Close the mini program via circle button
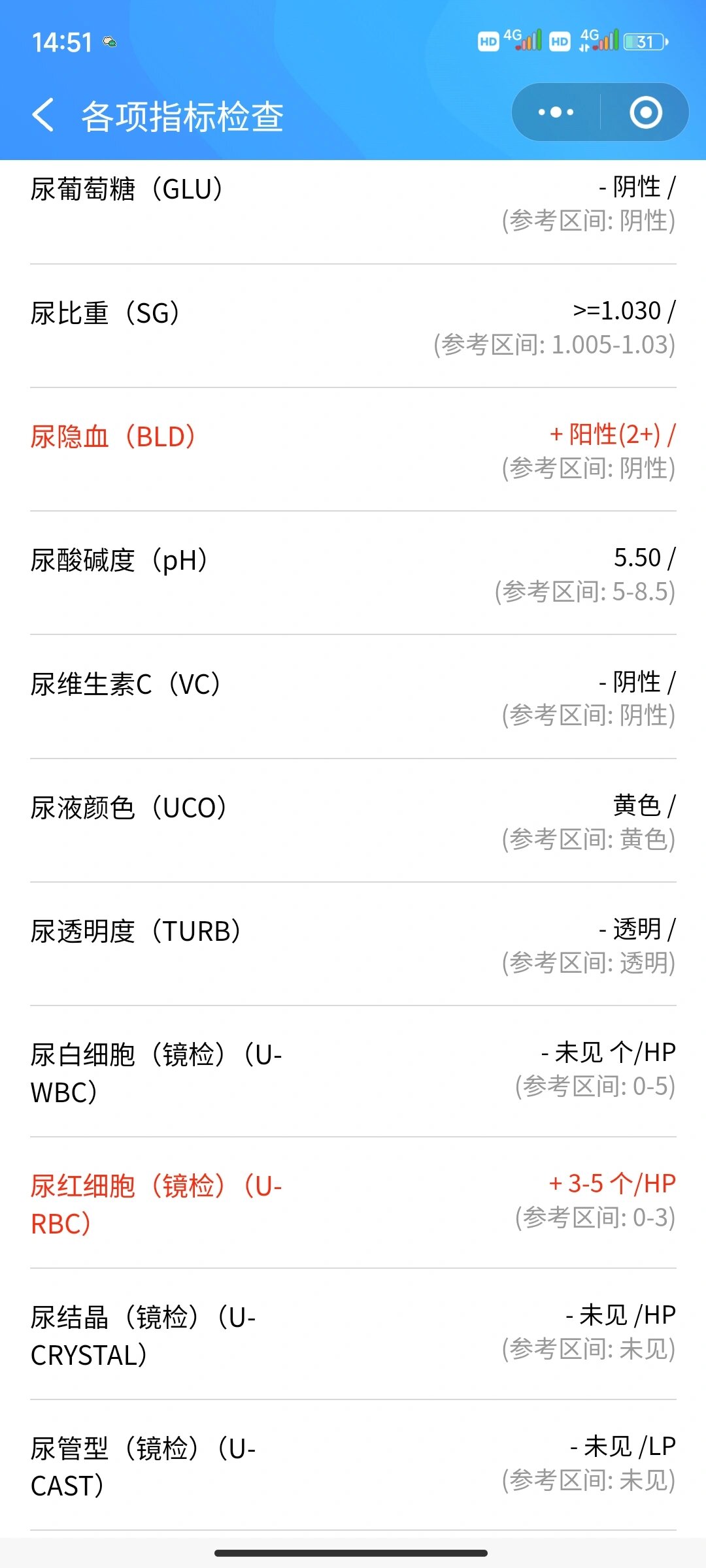The image size is (706, 1568). (646, 112)
